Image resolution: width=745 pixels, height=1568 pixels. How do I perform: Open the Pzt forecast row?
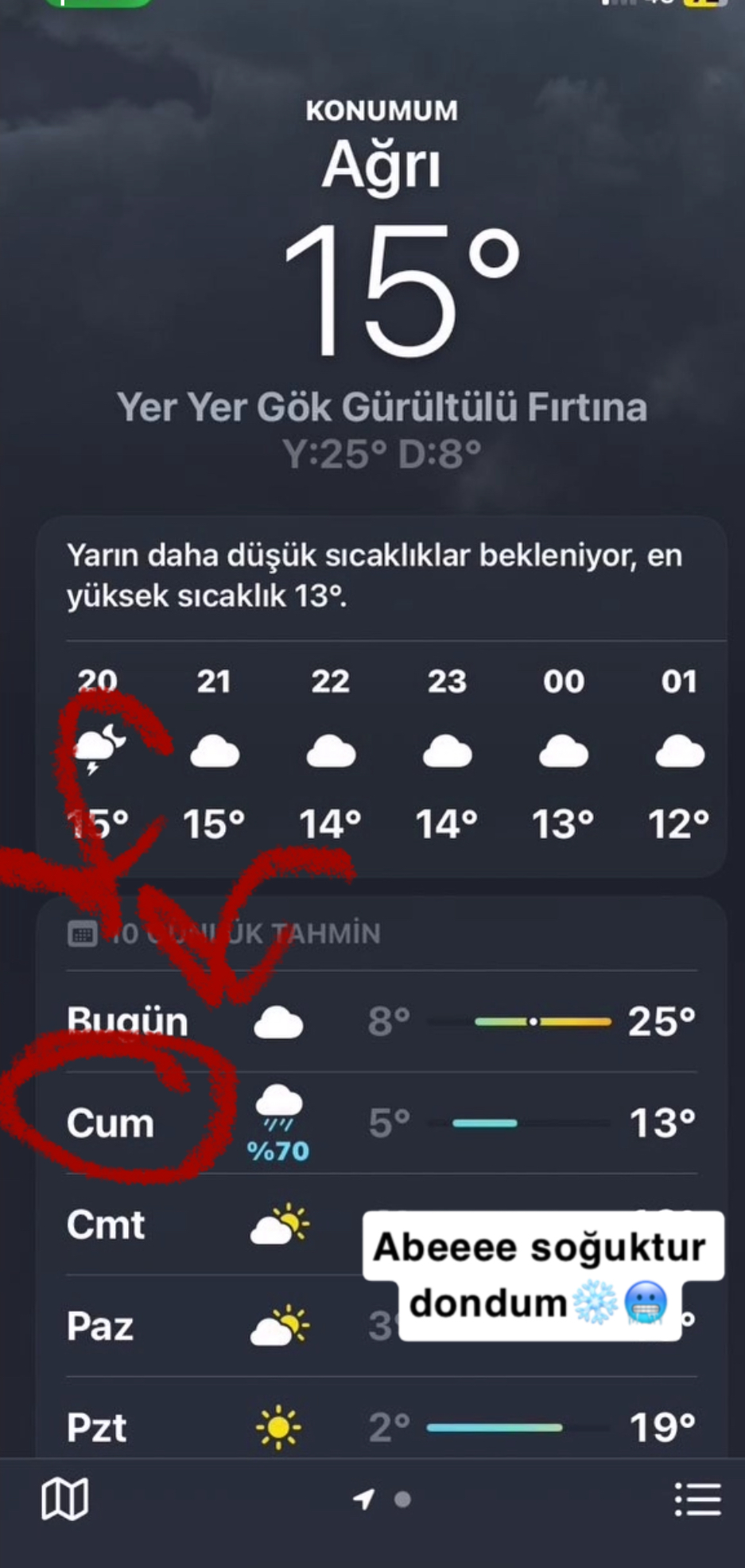pyautogui.click(x=382, y=1426)
